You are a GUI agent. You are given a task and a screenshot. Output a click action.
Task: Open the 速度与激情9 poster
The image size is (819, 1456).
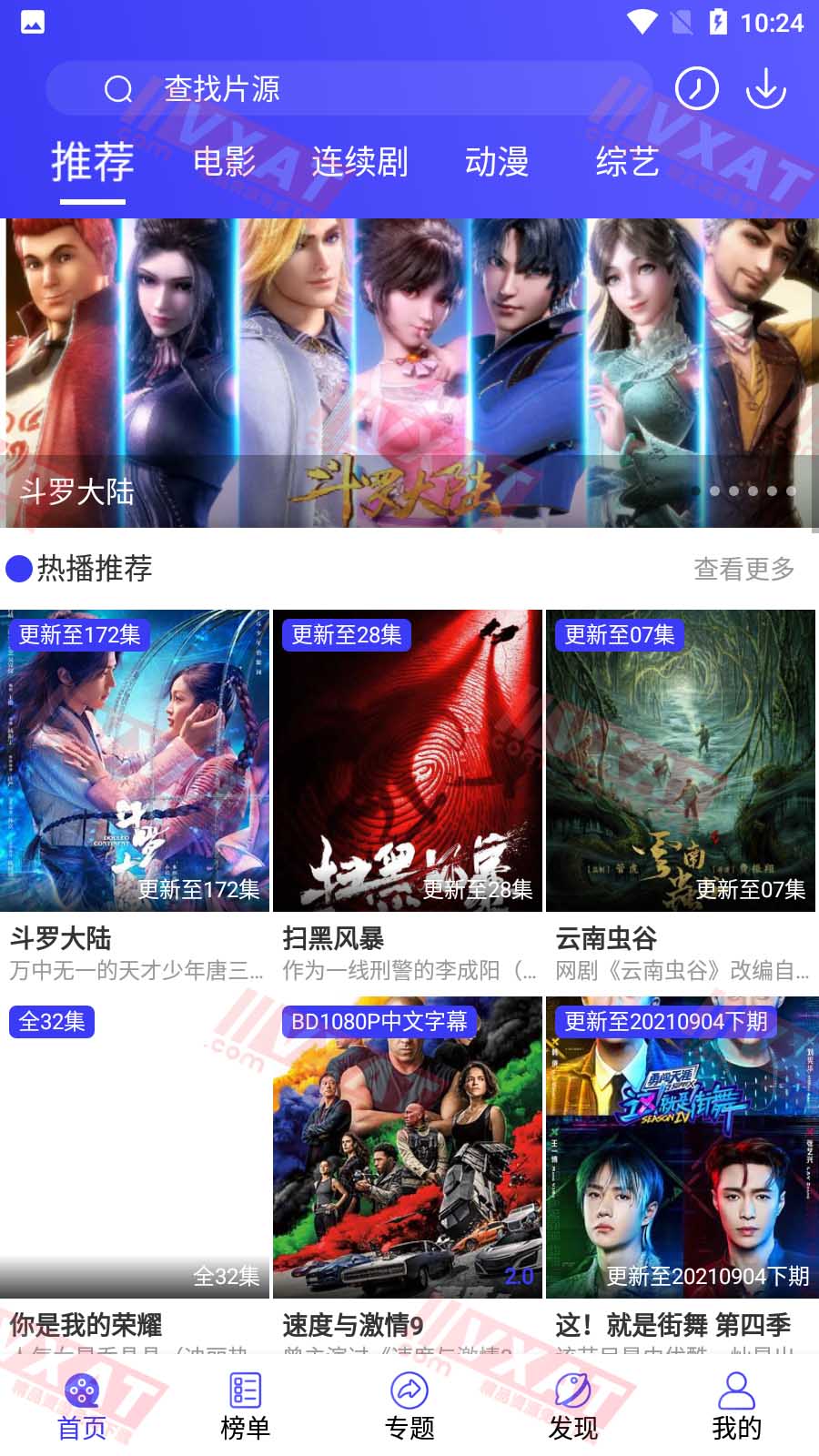pos(409,1142)
